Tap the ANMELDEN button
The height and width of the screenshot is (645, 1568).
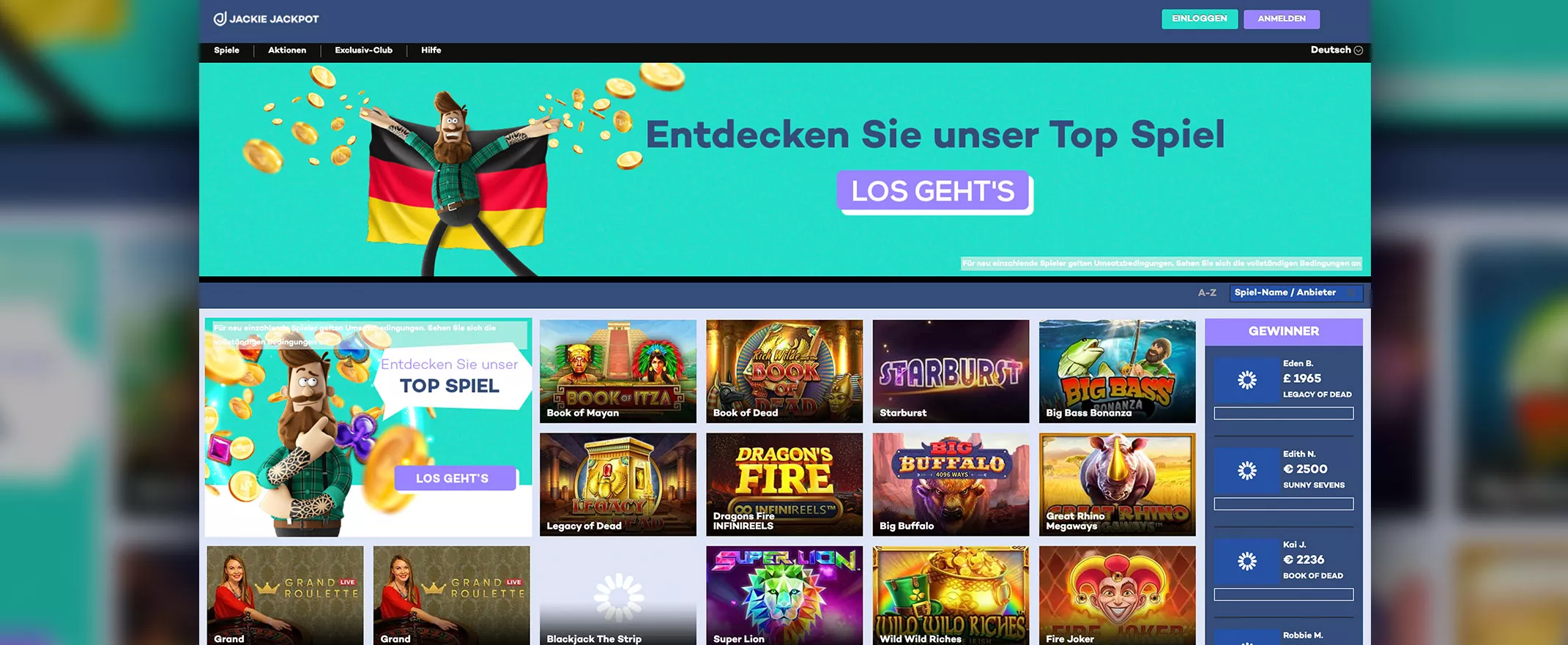(1281, 19)
